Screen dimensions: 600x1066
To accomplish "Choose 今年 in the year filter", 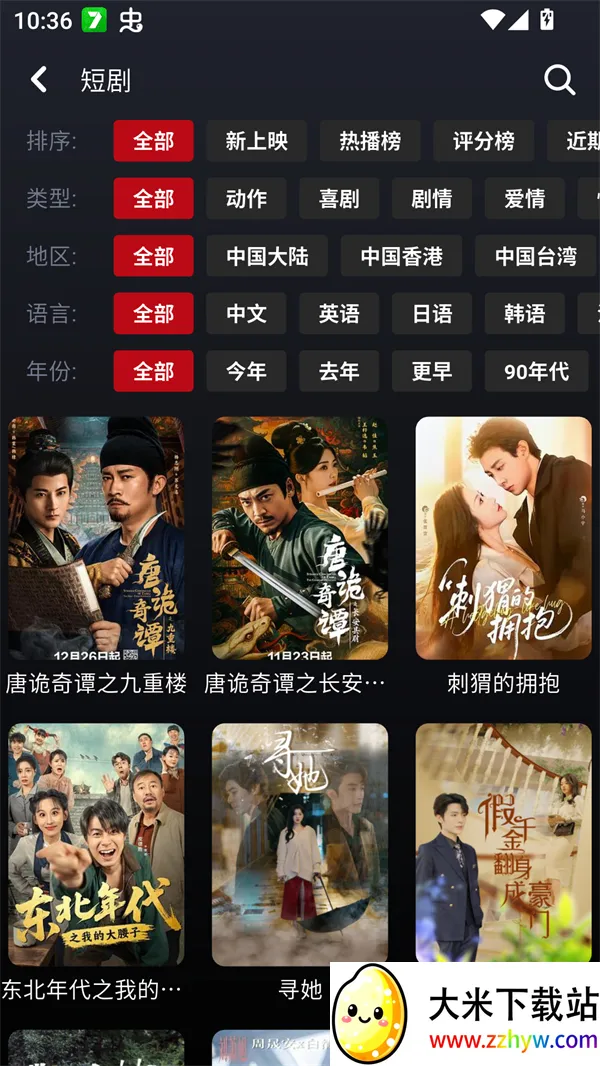I will (246, 372).
